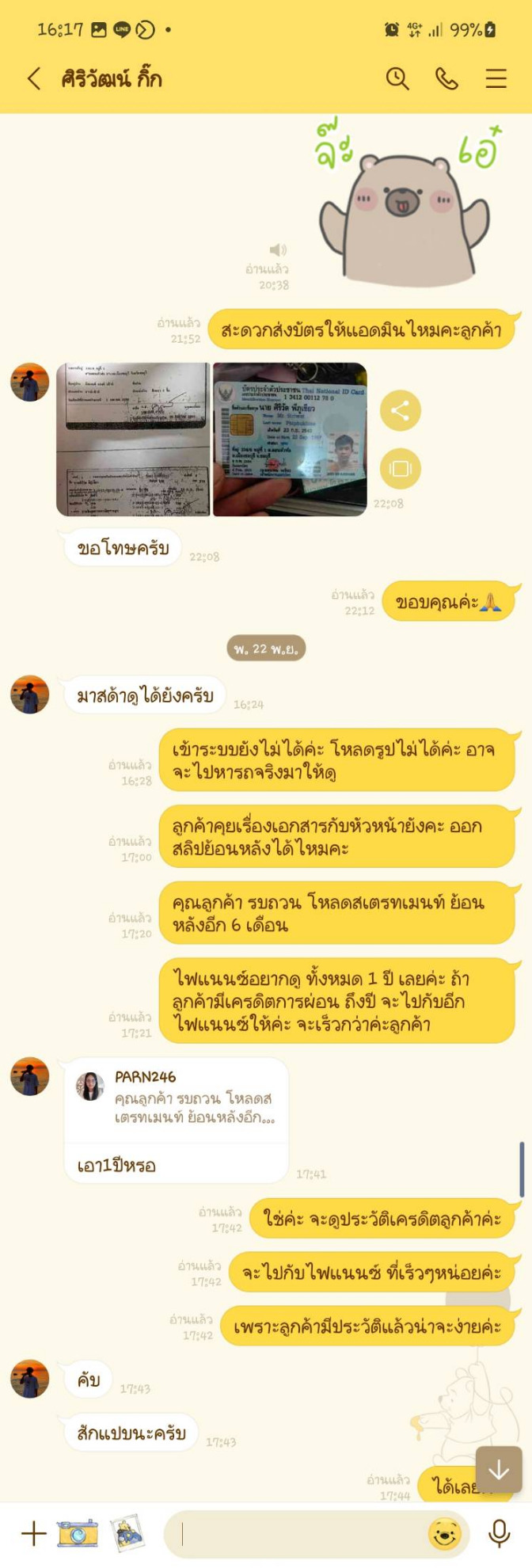This screenshot has width=532, height=1568.
Task: Open the ID card photo
Action: click(290, 440)
